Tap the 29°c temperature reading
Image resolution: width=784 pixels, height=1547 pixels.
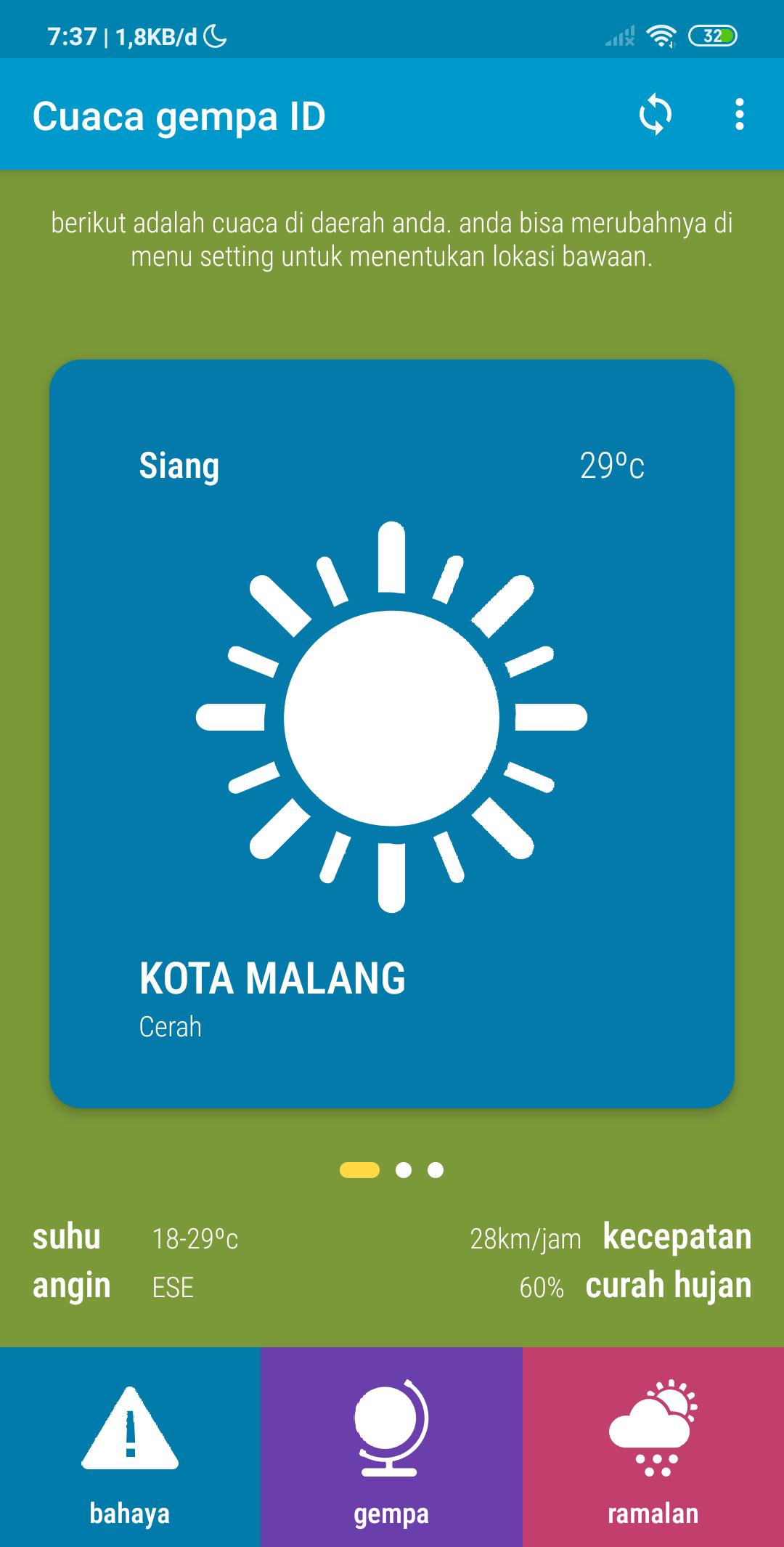(612, 467)
